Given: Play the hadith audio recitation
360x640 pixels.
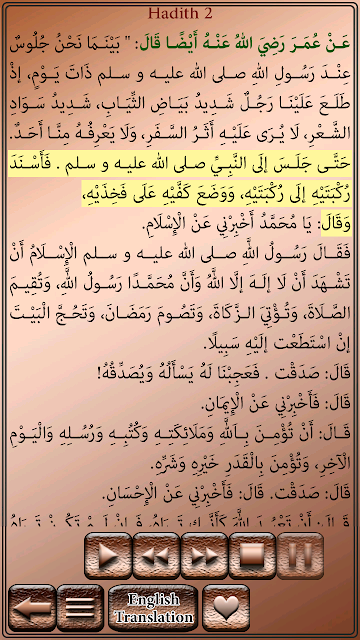Looking at the screenshot, I should pyautogui.click(x=108, y=556).
